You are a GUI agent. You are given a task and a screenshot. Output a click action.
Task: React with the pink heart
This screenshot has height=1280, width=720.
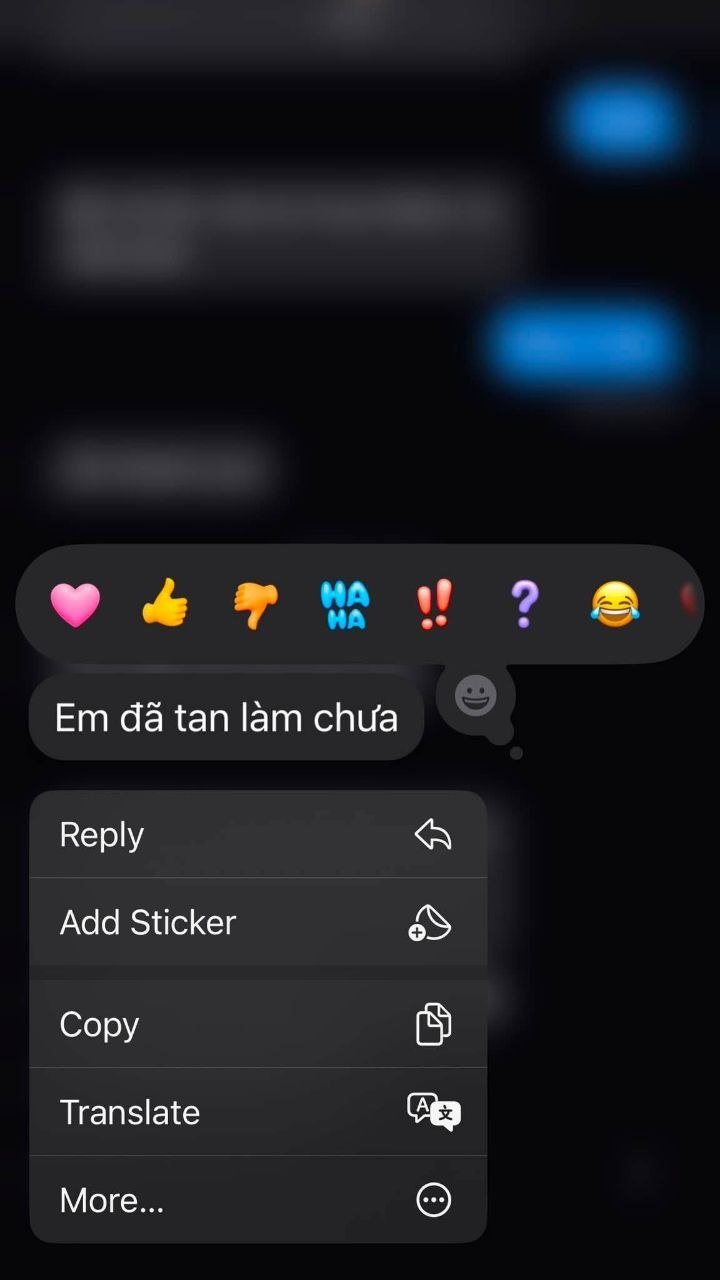click(75, 605)
